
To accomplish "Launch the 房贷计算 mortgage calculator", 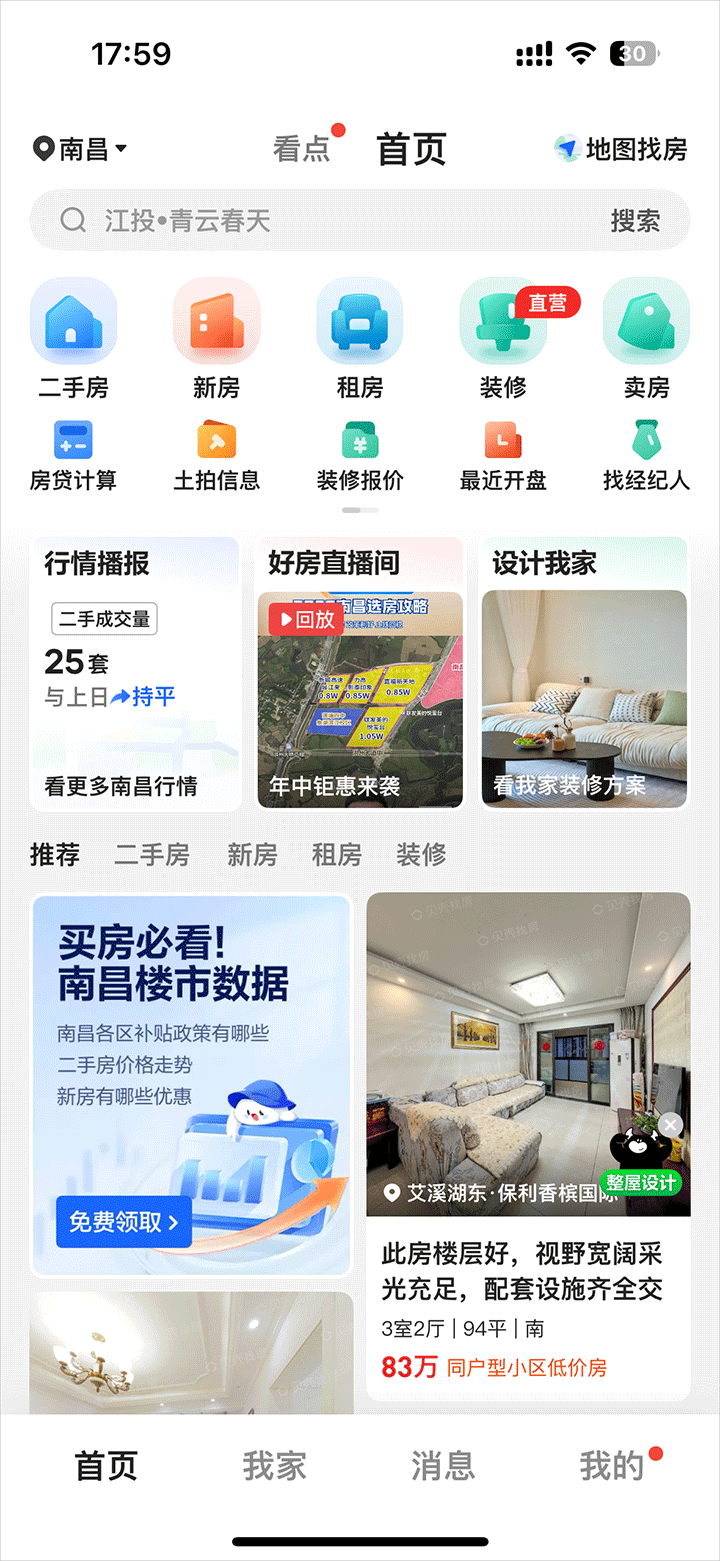I will pos(73,457).
